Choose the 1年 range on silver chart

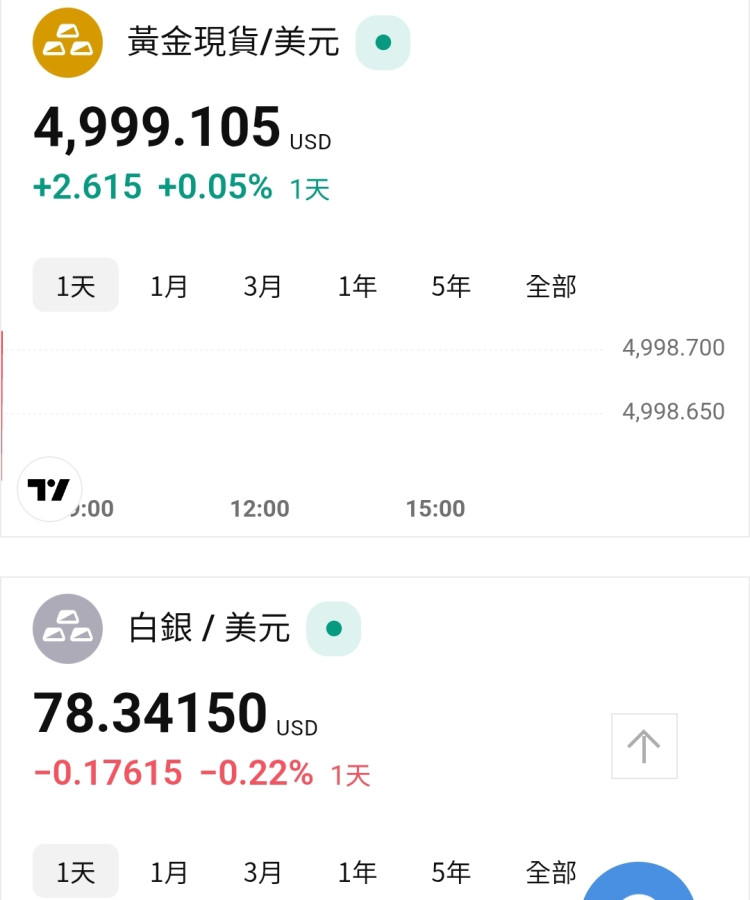coord(357,872)
